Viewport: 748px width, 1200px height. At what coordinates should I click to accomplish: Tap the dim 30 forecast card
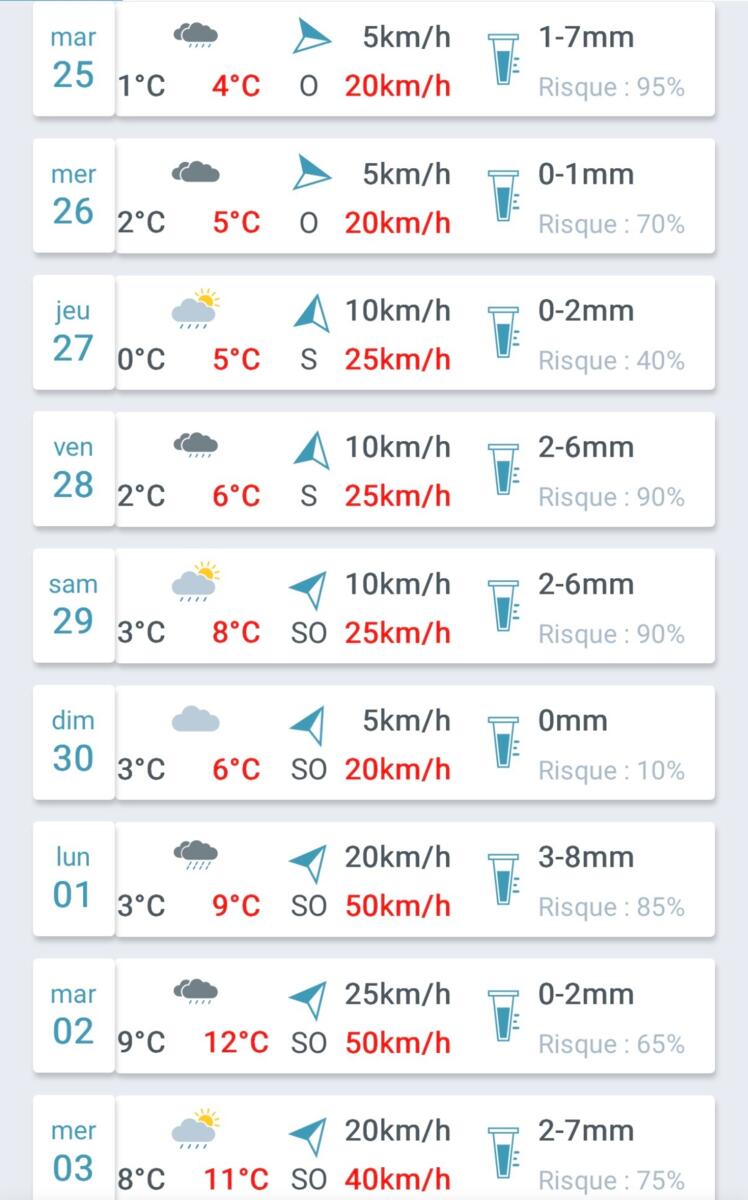point(374,743)
